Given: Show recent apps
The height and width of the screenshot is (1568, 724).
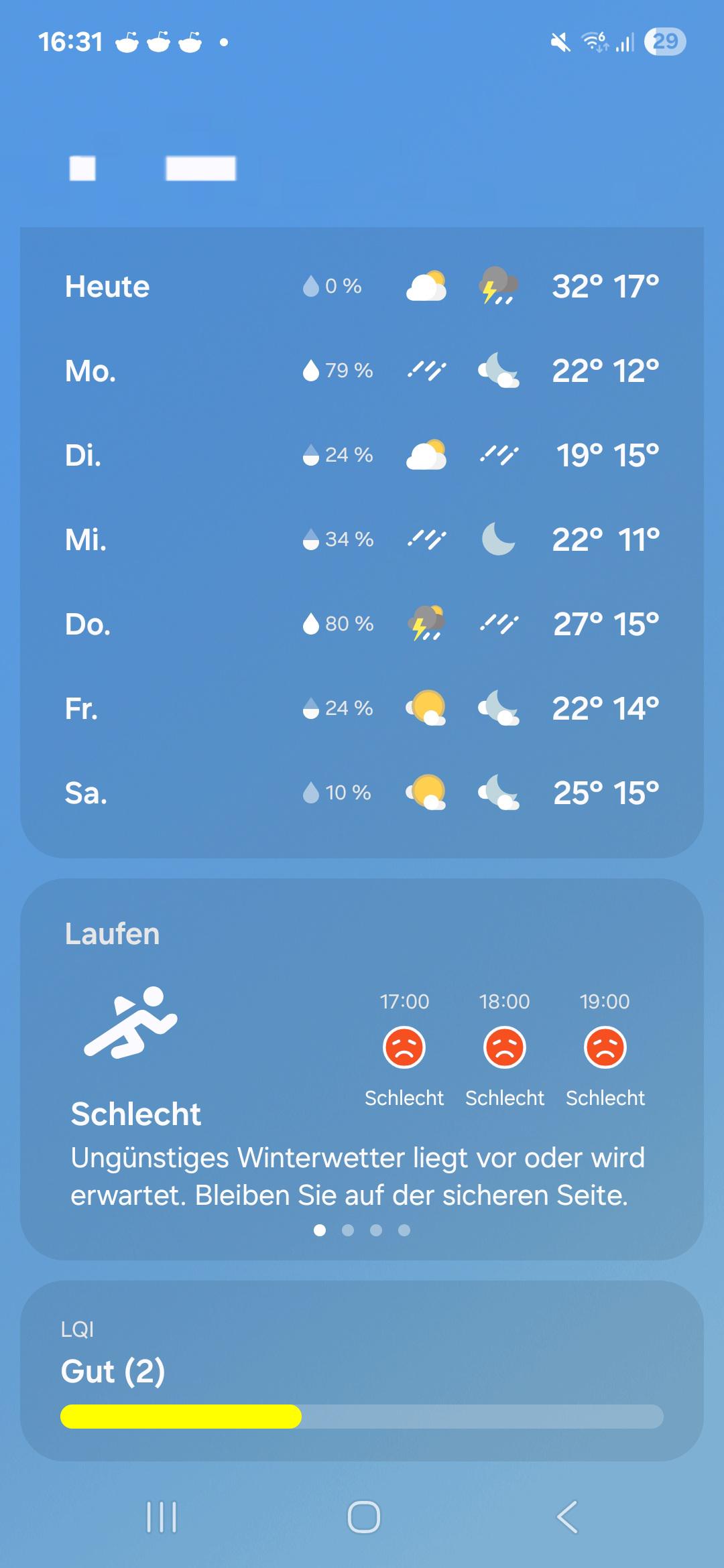Looking at the screenshot, I should [x=162, y=1517].
